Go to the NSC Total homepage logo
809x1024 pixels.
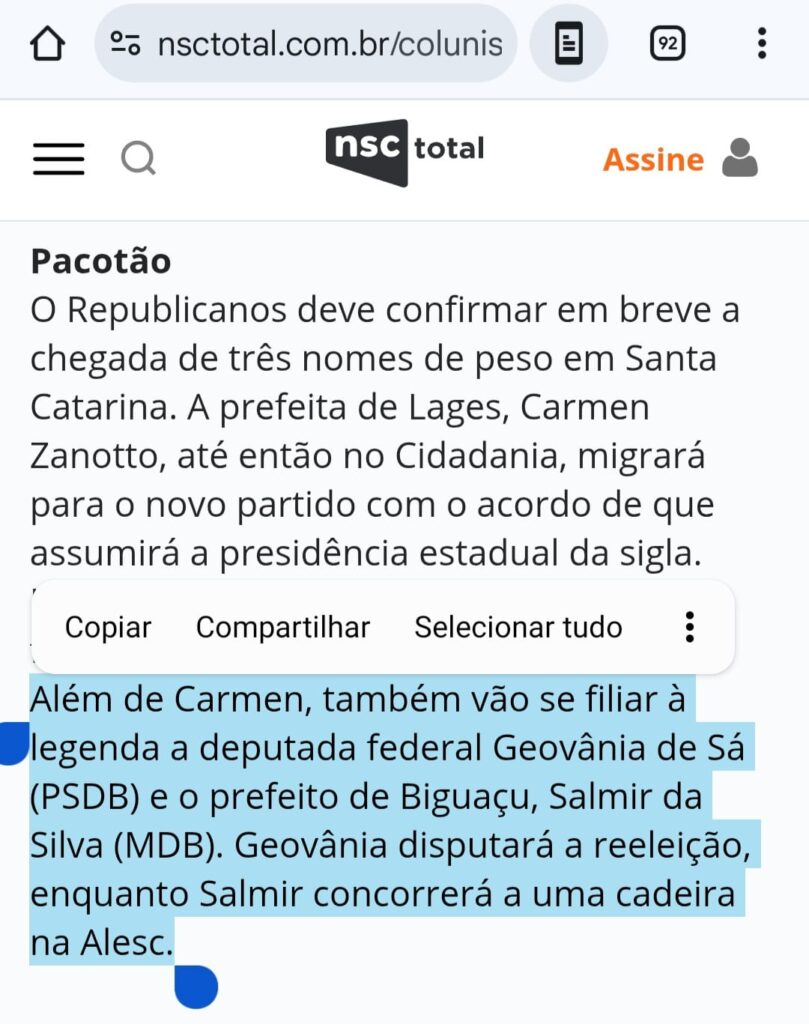pos(405,151)
